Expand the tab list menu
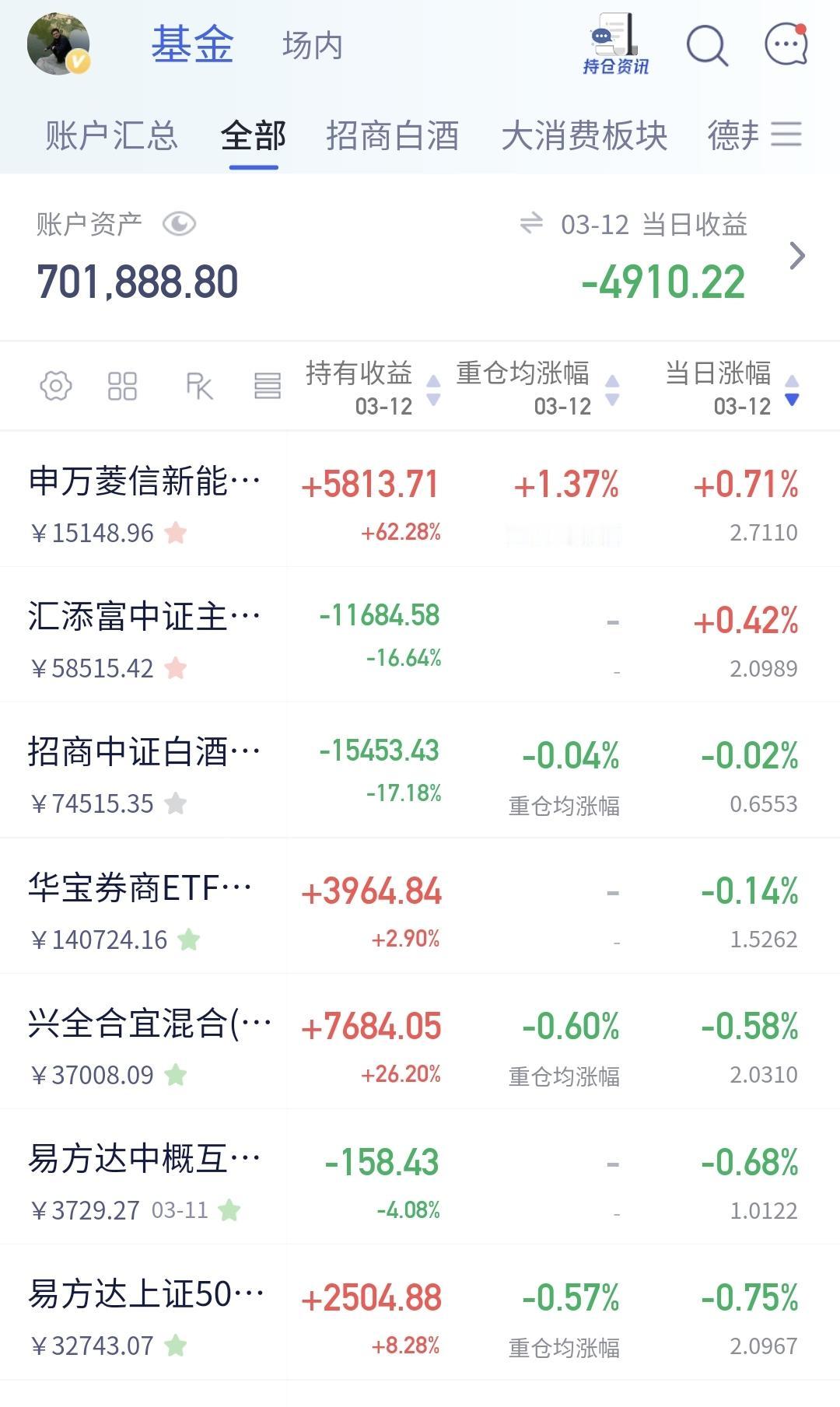Viewport: 840px width, 1407px height. (x=786, y=135)
